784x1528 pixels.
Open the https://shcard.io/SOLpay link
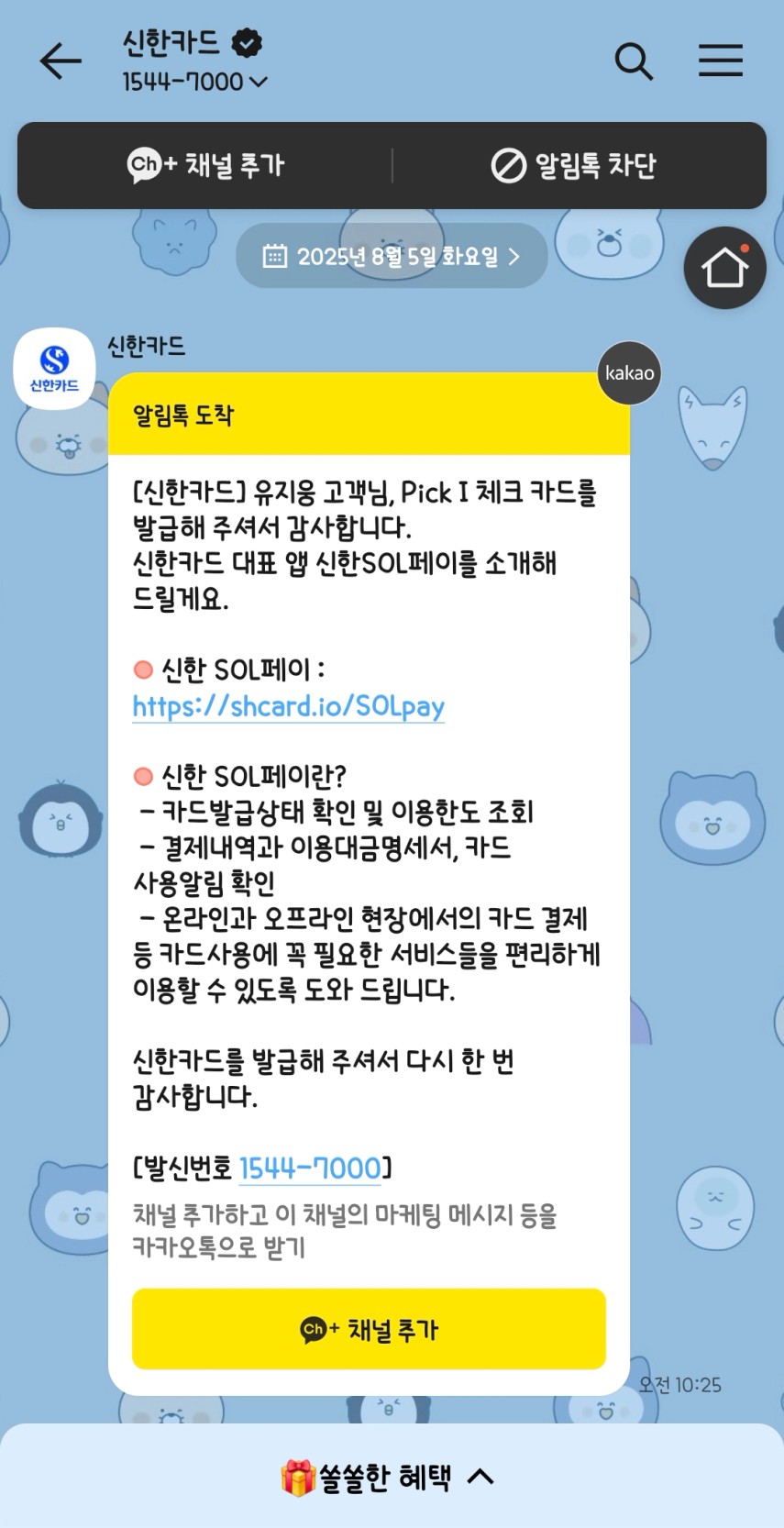pyautogui.click(x=289, y=706)
